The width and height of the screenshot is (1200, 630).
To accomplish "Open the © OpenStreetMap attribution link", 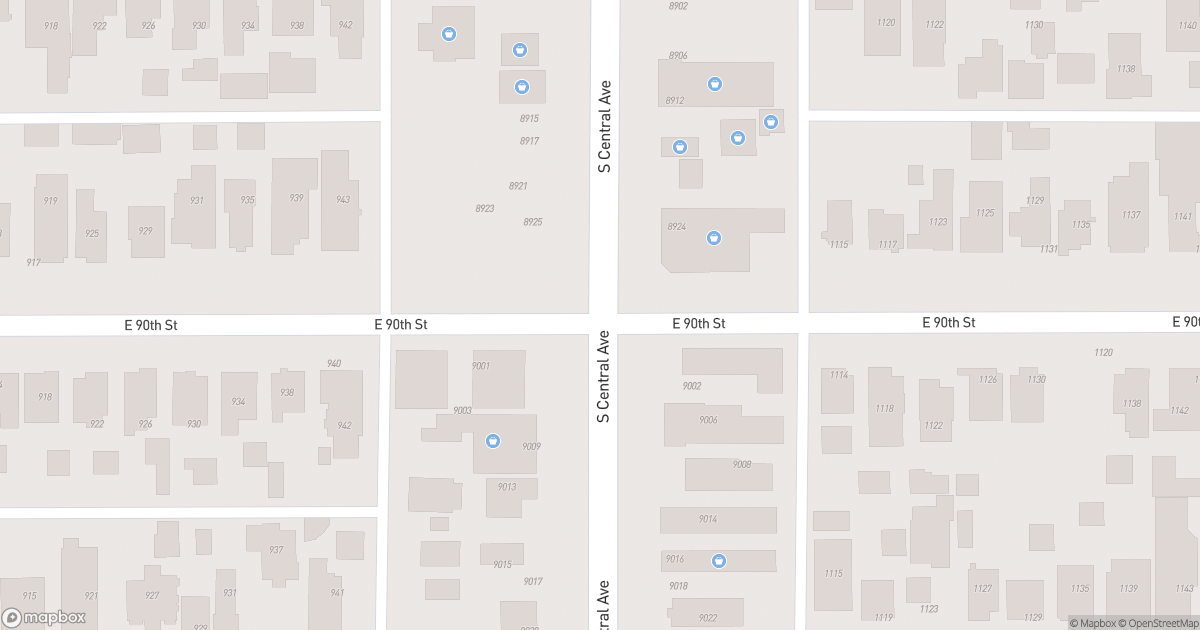I will point(1160,623).
